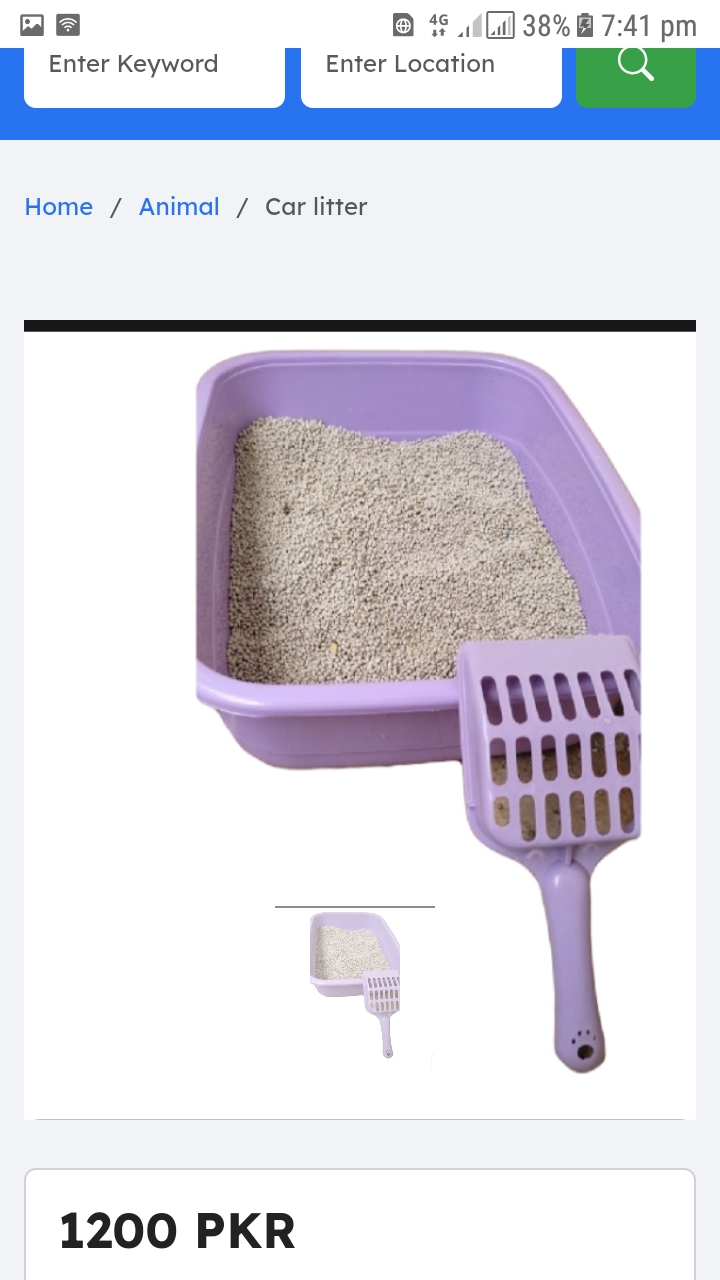Open the Animal category breadcrumb
Screen dimensions: 720x1280
(x=179, y=207)
